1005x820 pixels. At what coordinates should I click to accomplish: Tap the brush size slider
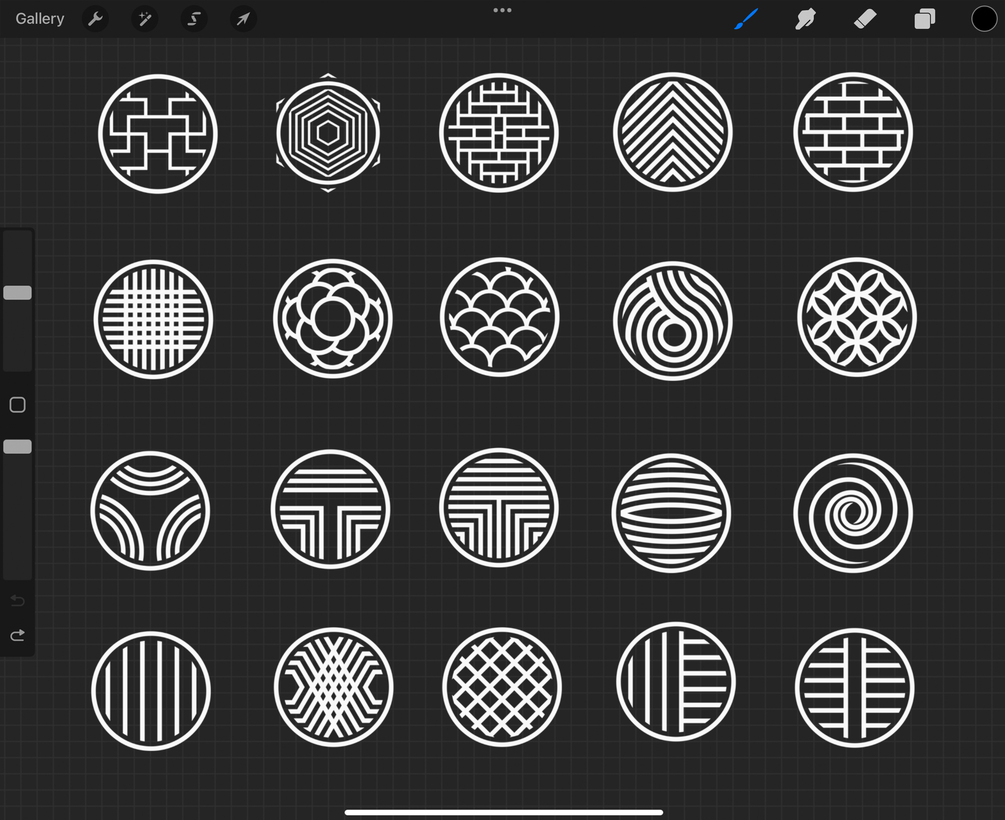[17, 293]
